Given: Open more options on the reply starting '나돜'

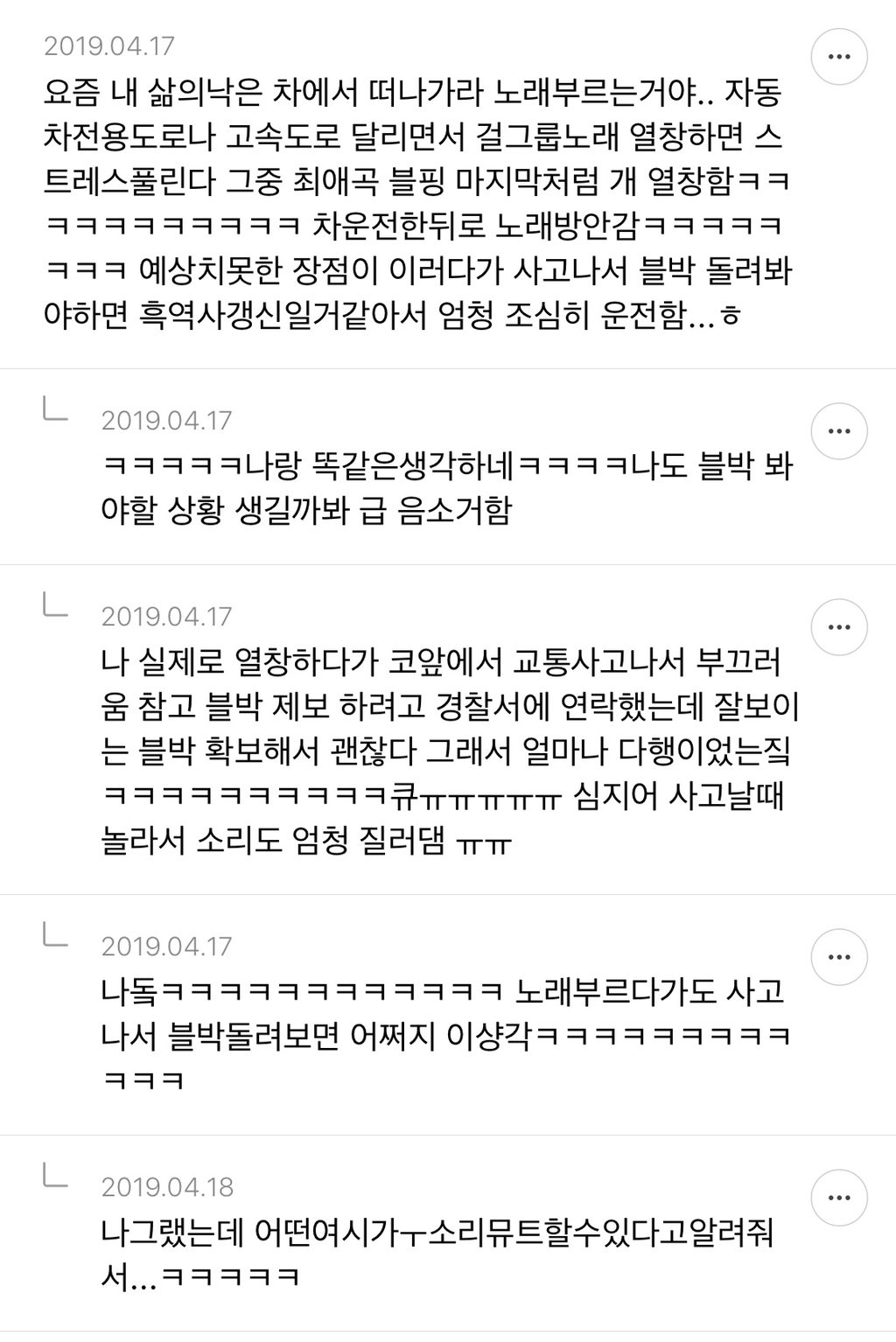Looking at the screenshot, I should coord(839,957).
